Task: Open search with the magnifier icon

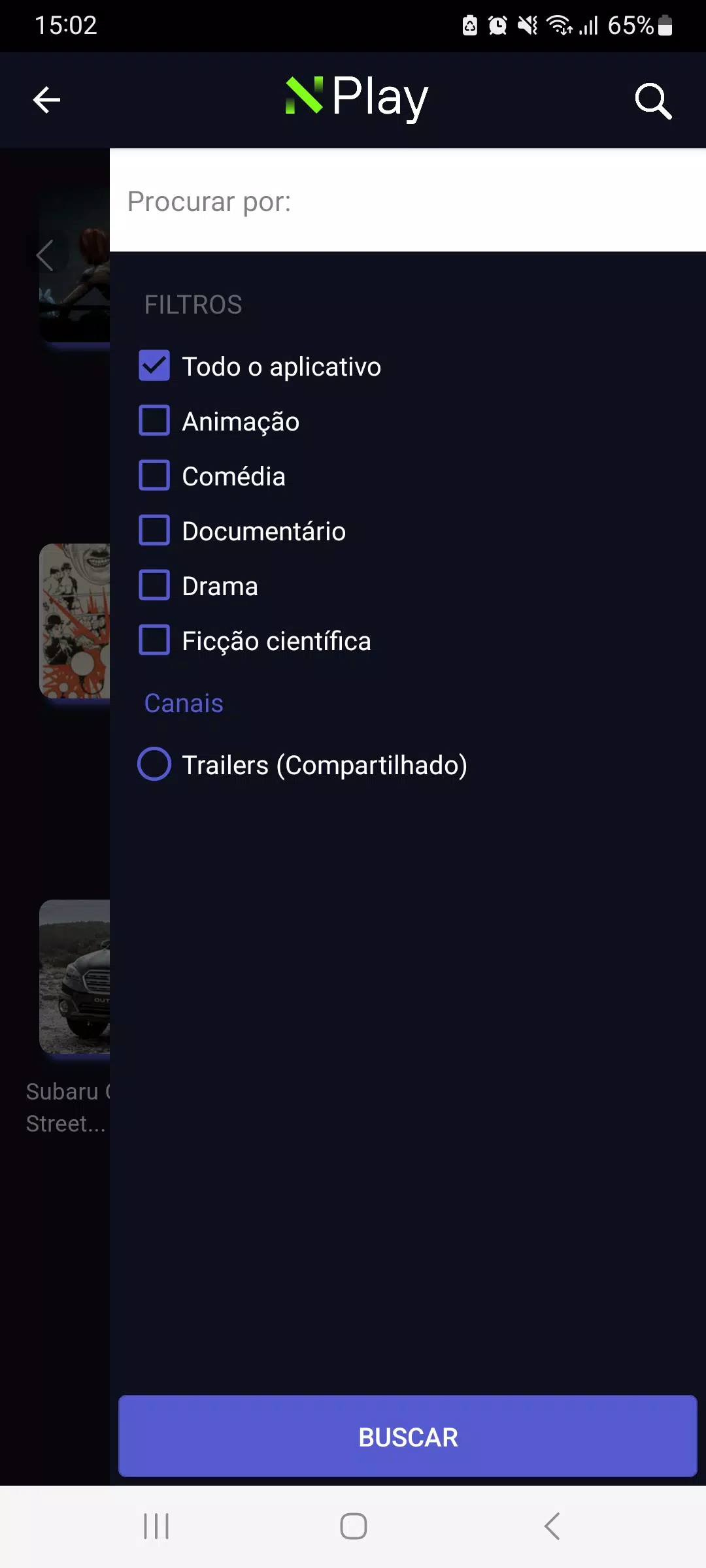Action: (x=653, y=101)
